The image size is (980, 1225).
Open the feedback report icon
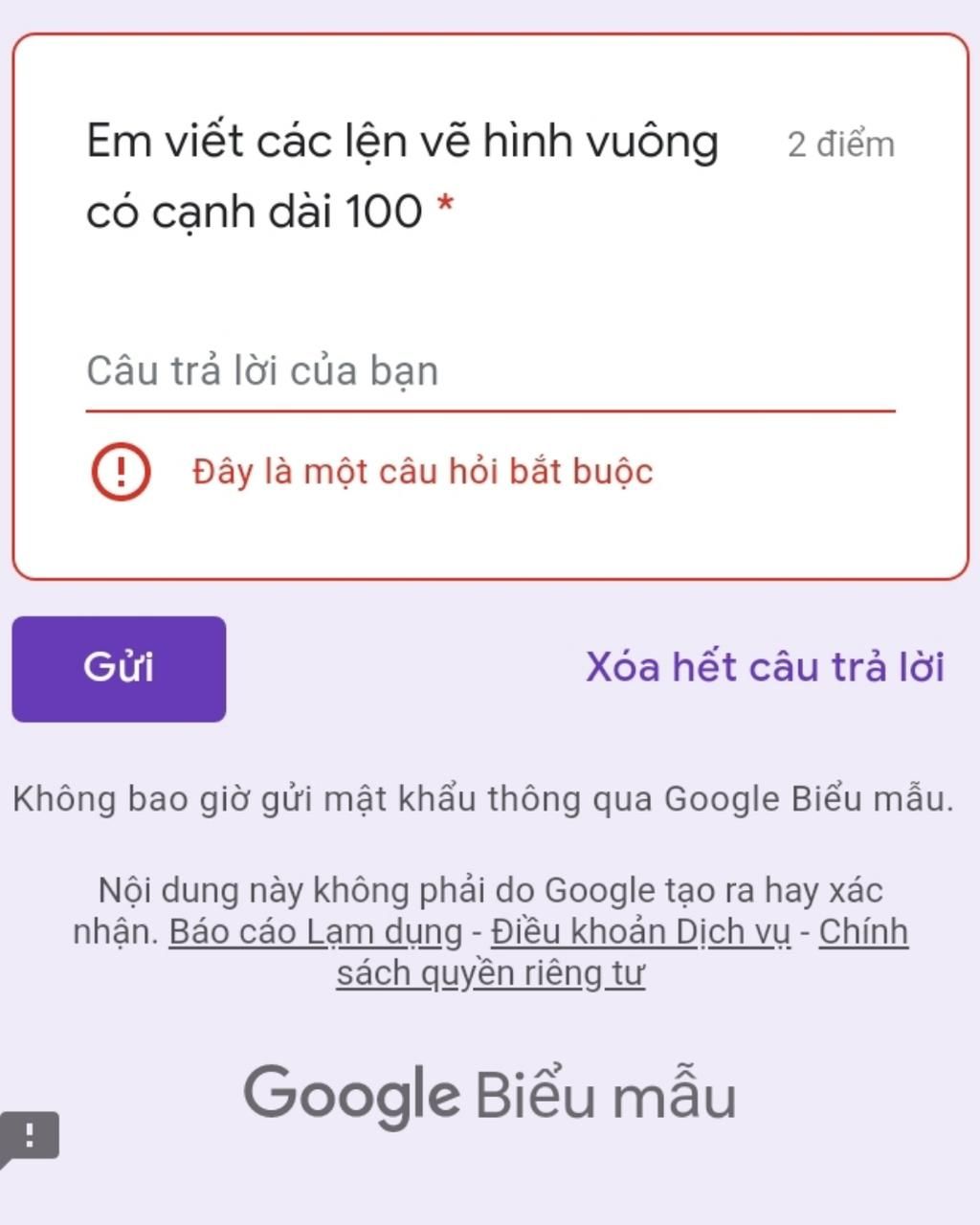click(31, 1137)
